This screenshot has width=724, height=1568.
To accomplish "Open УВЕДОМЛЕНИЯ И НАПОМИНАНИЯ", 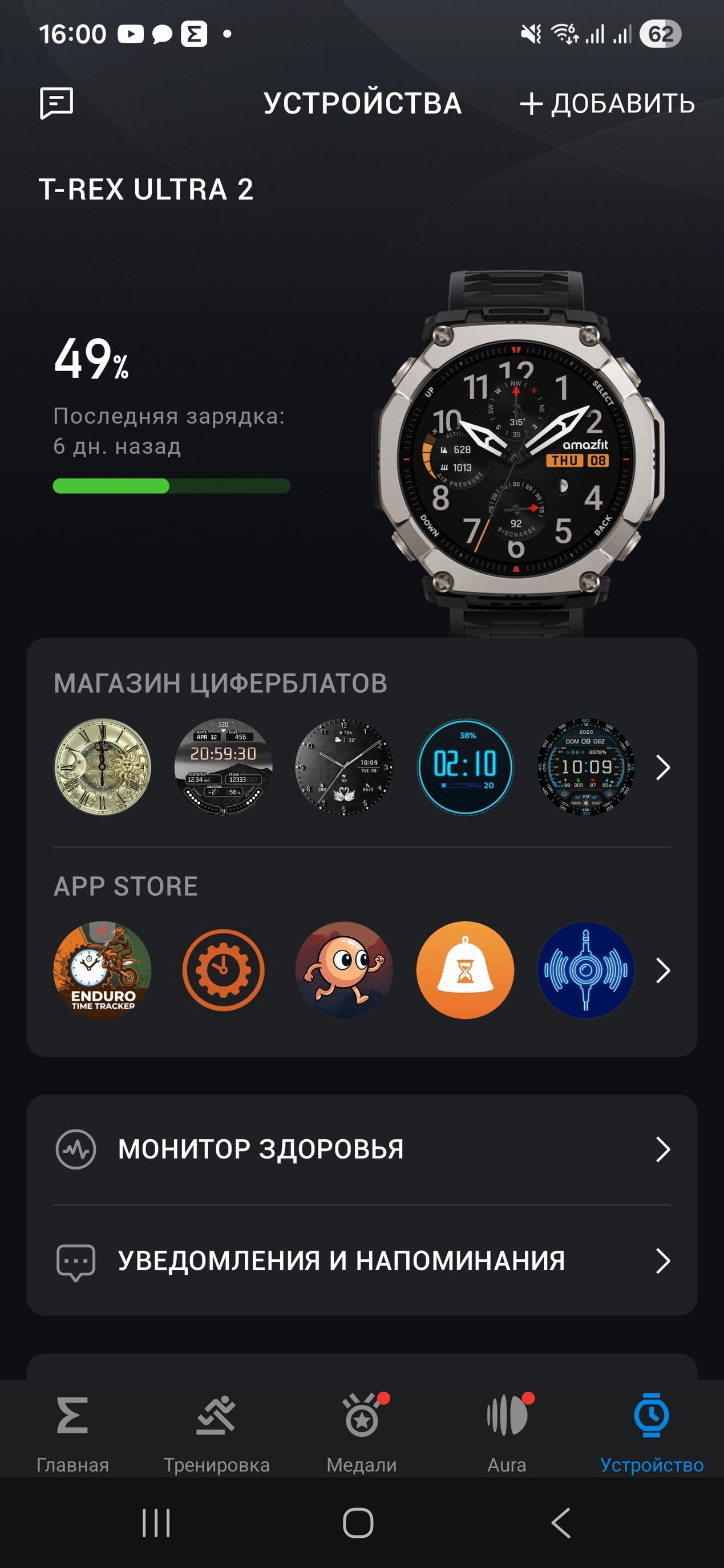I will point(362,1261).
